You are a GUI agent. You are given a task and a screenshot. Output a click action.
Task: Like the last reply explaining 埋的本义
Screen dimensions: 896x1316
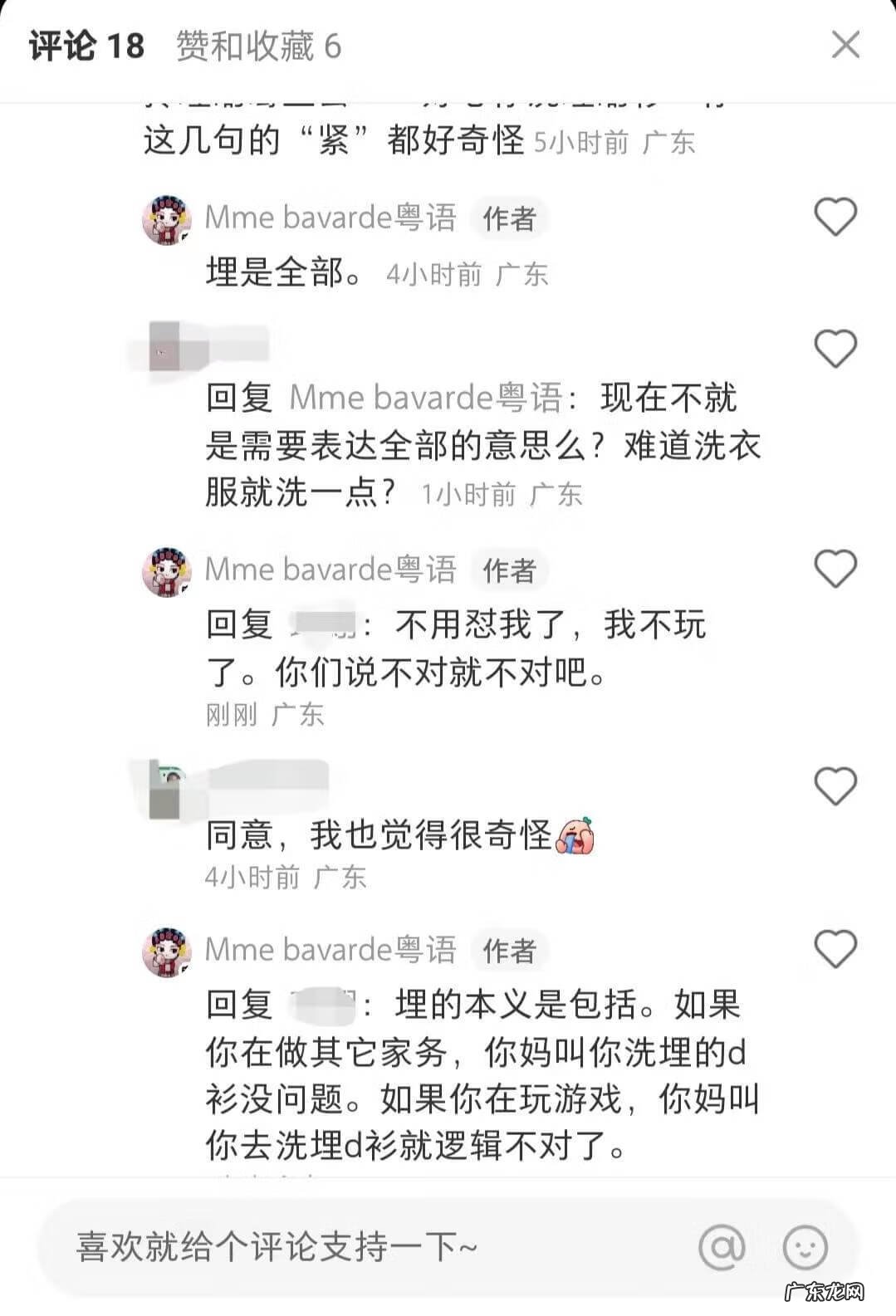click(x=835, y=951)
